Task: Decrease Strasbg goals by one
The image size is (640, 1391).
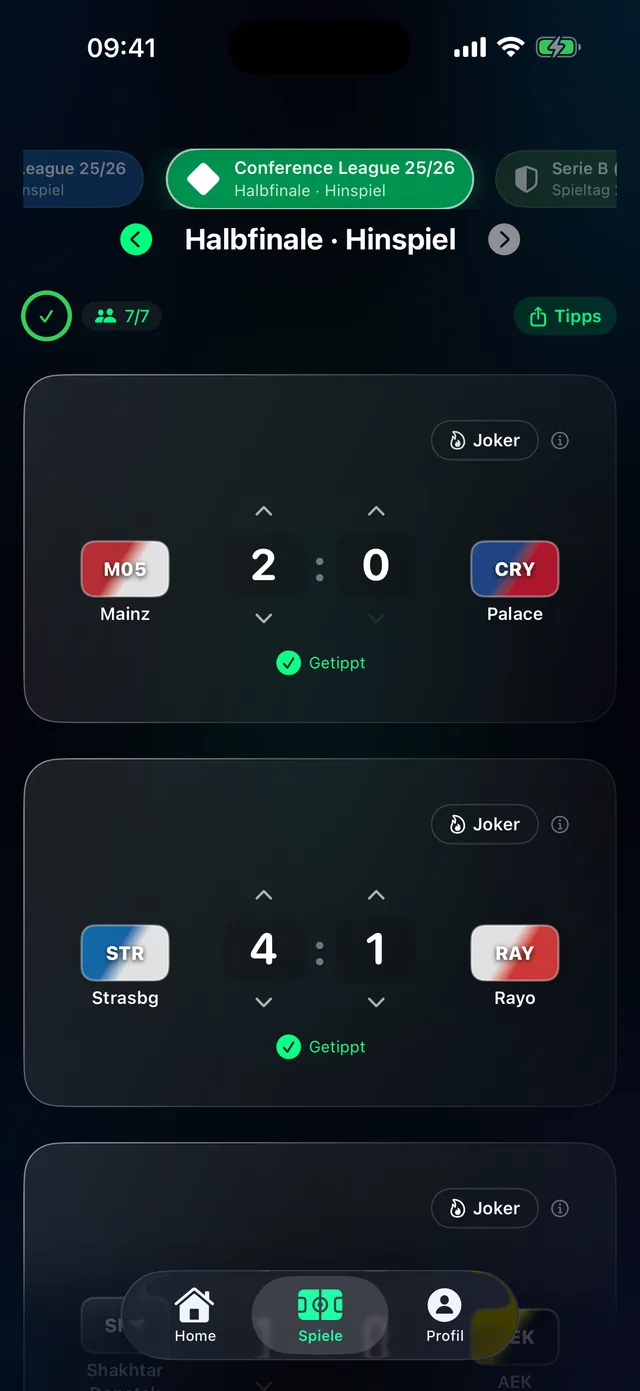Action: coord(264,1002)
